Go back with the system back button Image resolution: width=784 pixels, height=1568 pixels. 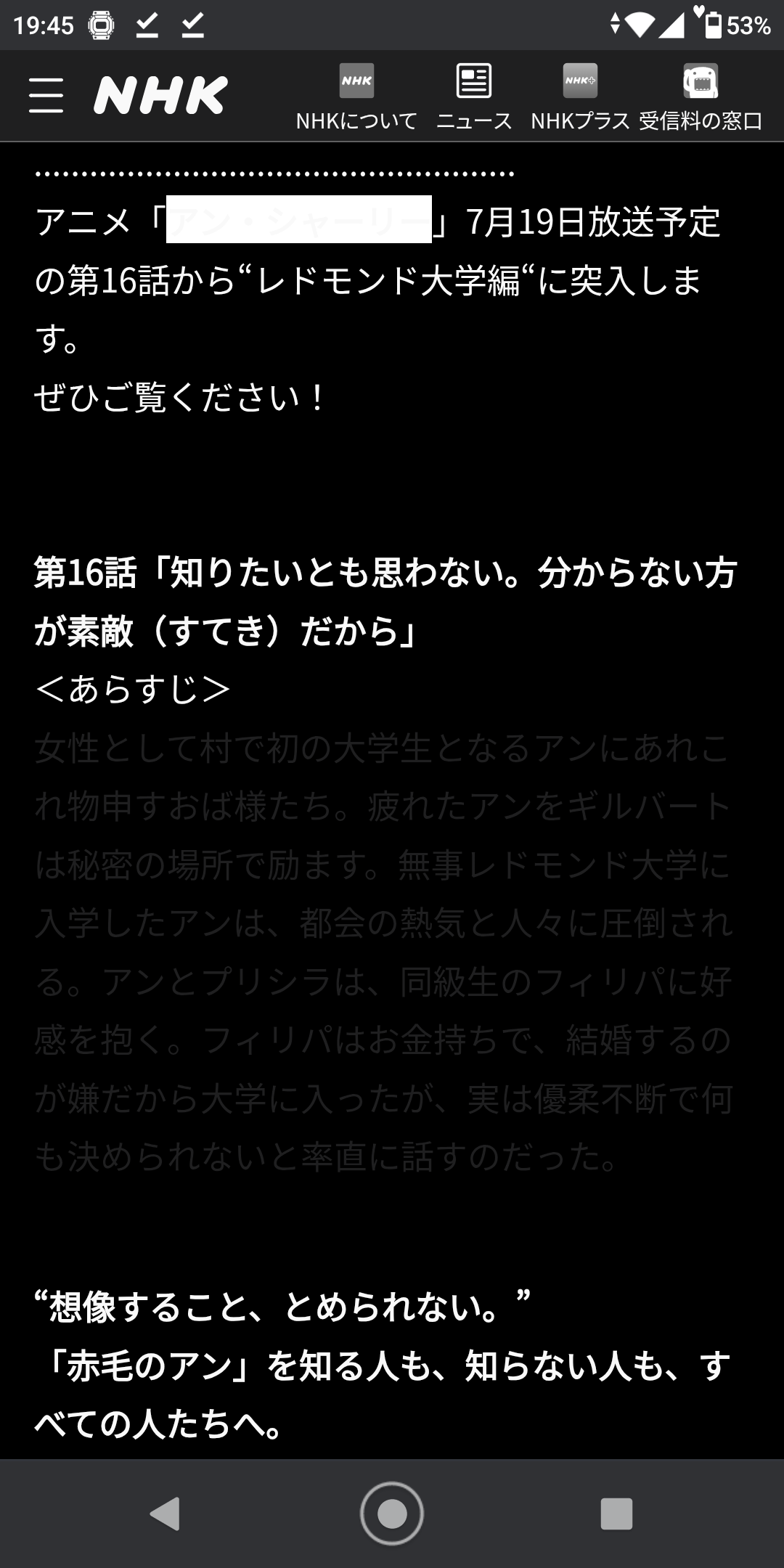coord(165,1514)
